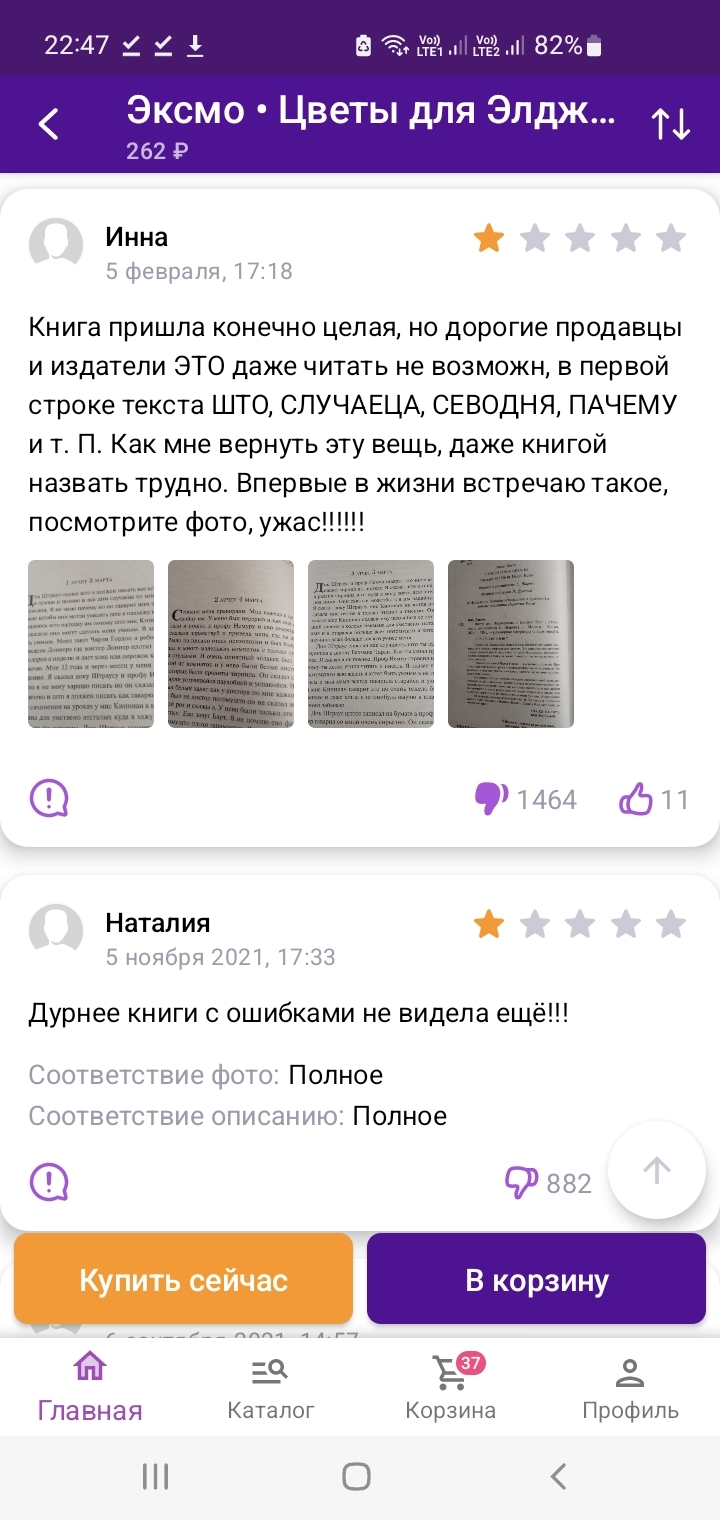Tap Купить сейчас
720x1520 pixels.
pos(183,1279)
